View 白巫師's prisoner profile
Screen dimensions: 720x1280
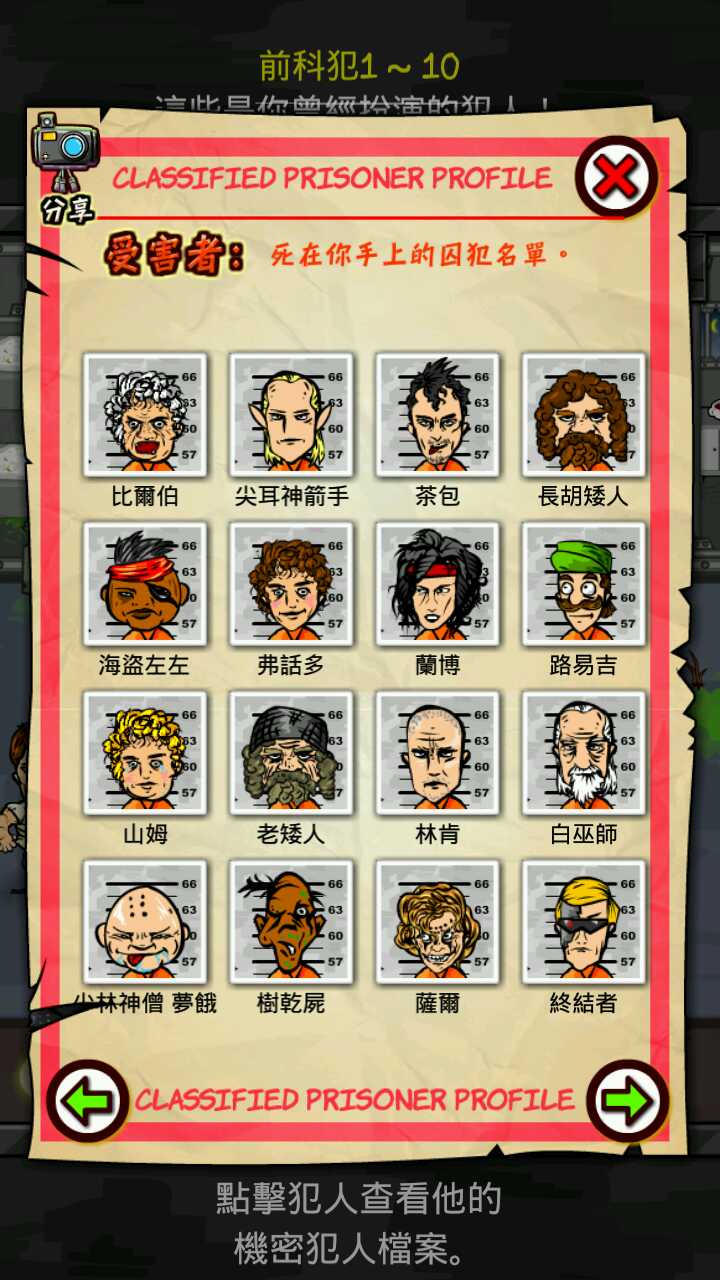(583, 753)
